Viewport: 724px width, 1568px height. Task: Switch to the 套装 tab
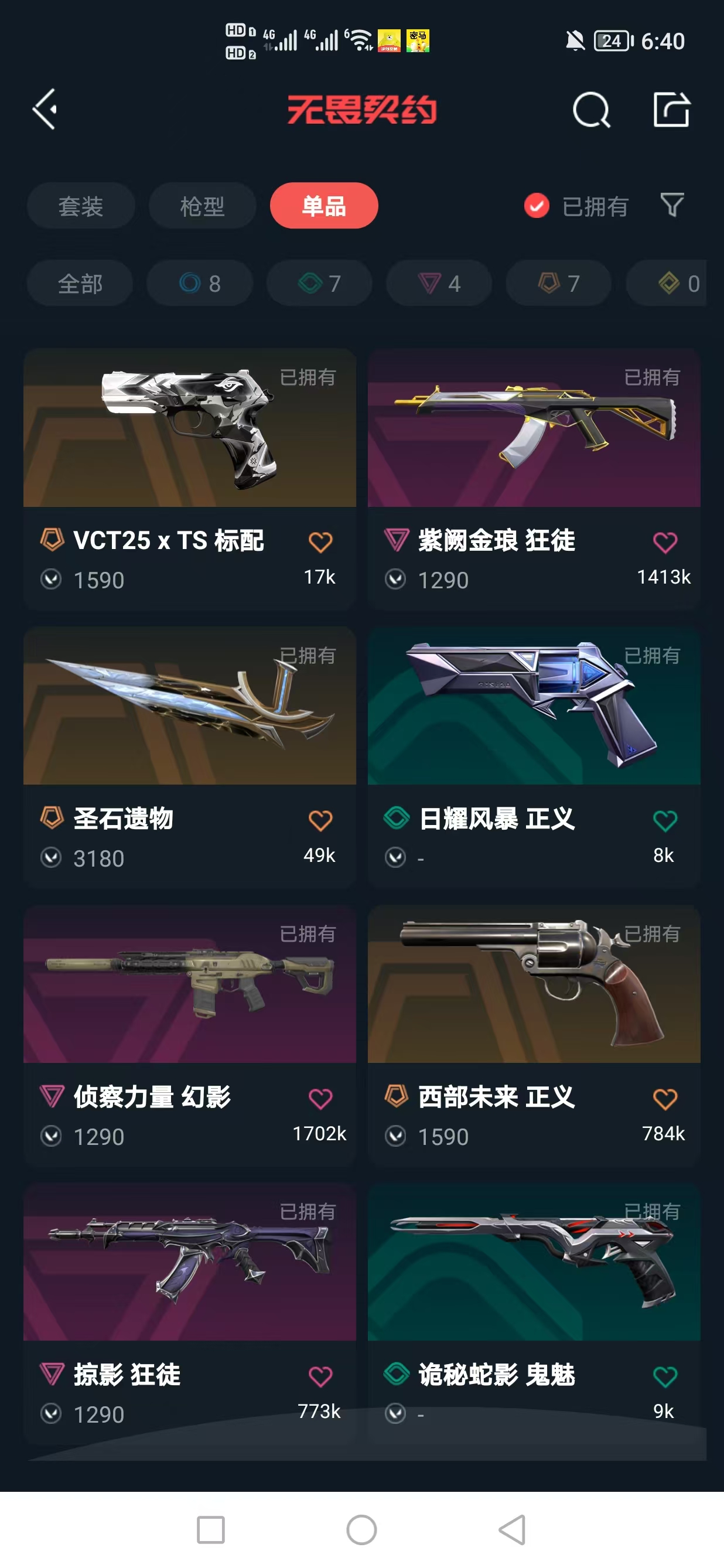click(81, 206)
